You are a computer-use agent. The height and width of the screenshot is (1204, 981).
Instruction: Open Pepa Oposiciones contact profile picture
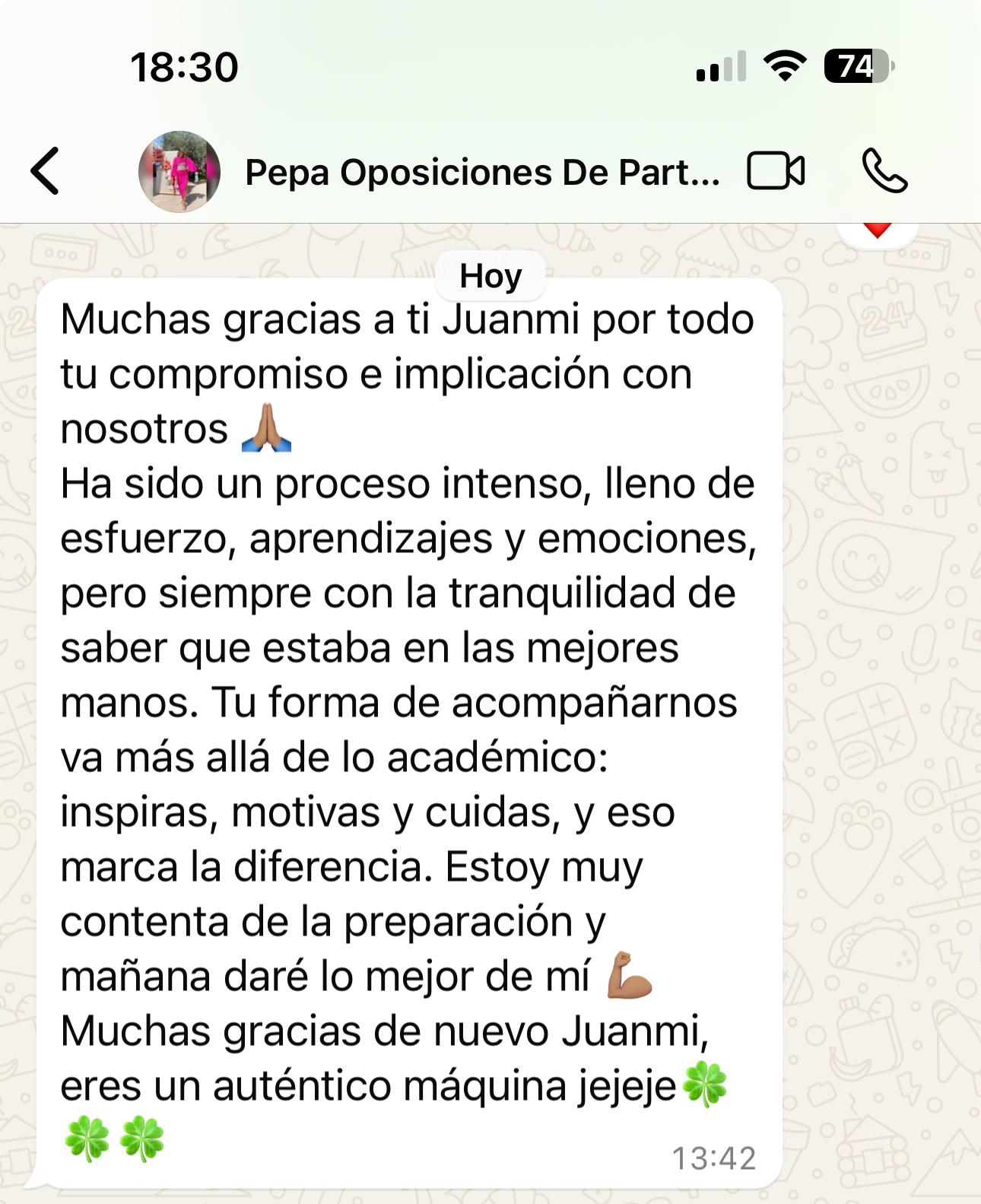coord(179,172)
